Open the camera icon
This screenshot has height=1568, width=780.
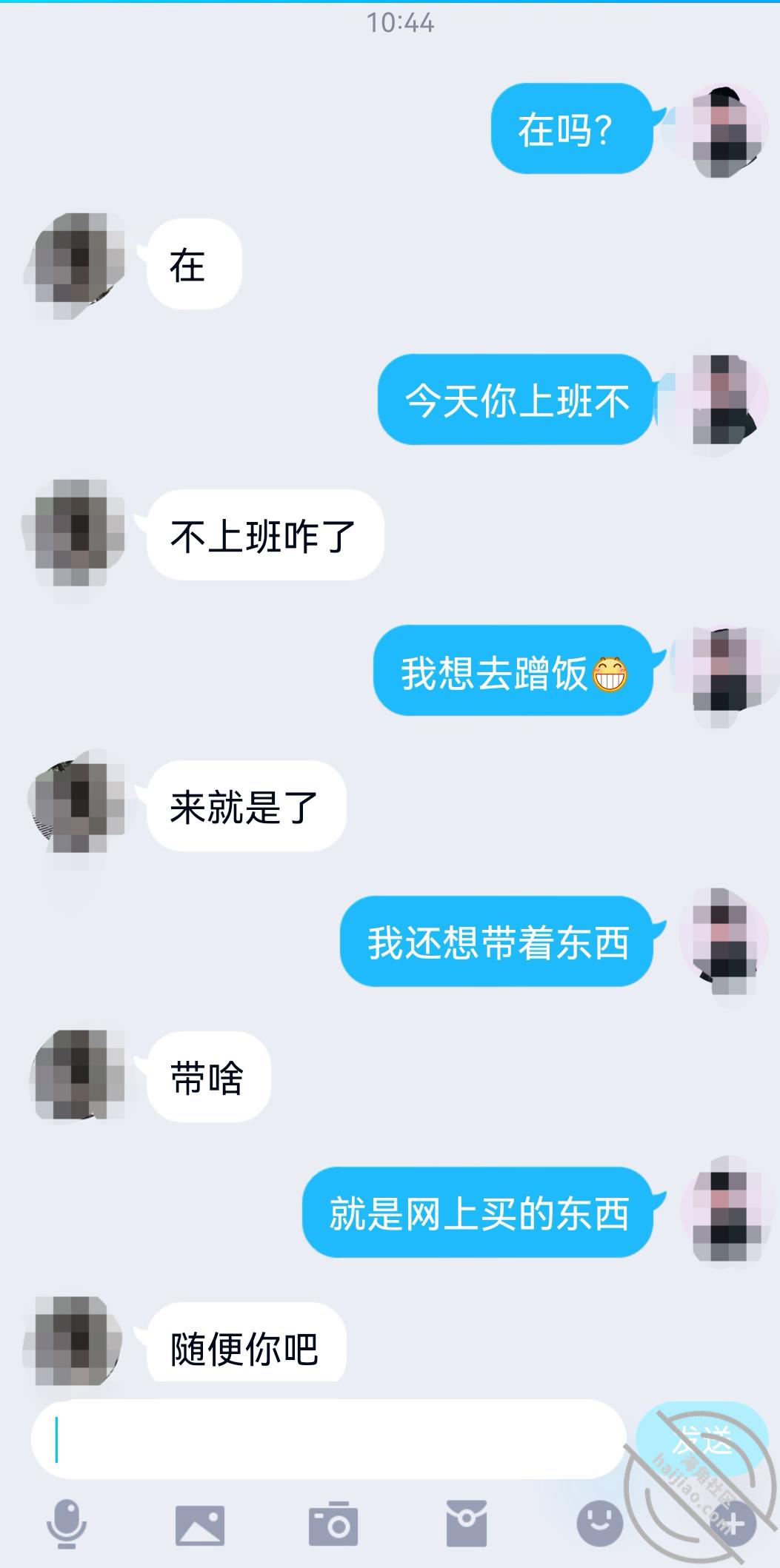(333, 1524)
